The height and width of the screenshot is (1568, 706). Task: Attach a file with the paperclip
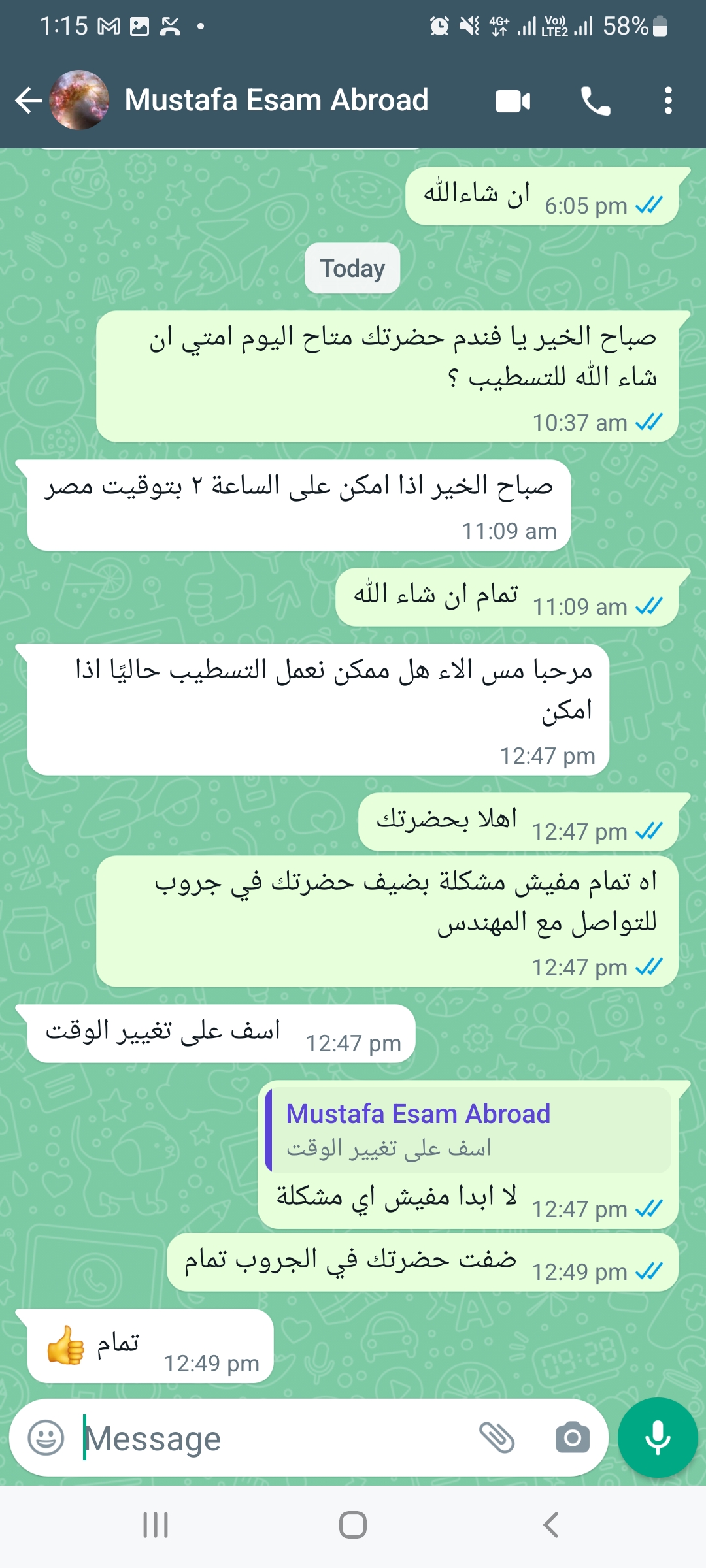(497, 1438)
